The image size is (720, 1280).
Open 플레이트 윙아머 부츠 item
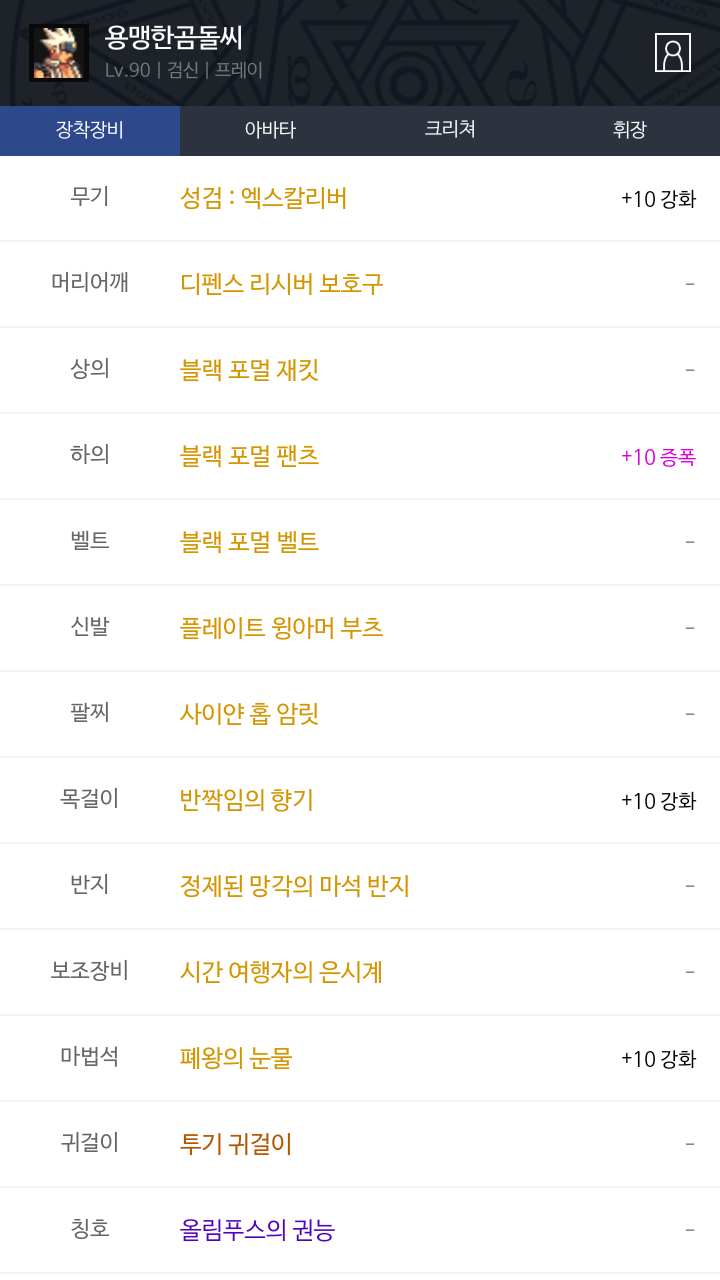point(281,628)
